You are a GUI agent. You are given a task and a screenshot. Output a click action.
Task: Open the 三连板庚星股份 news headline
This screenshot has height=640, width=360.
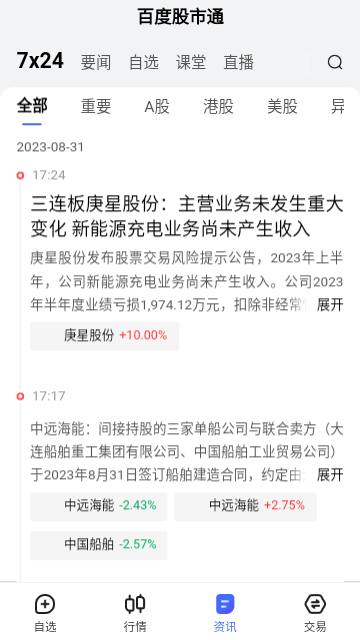click(x=187, y=217)
